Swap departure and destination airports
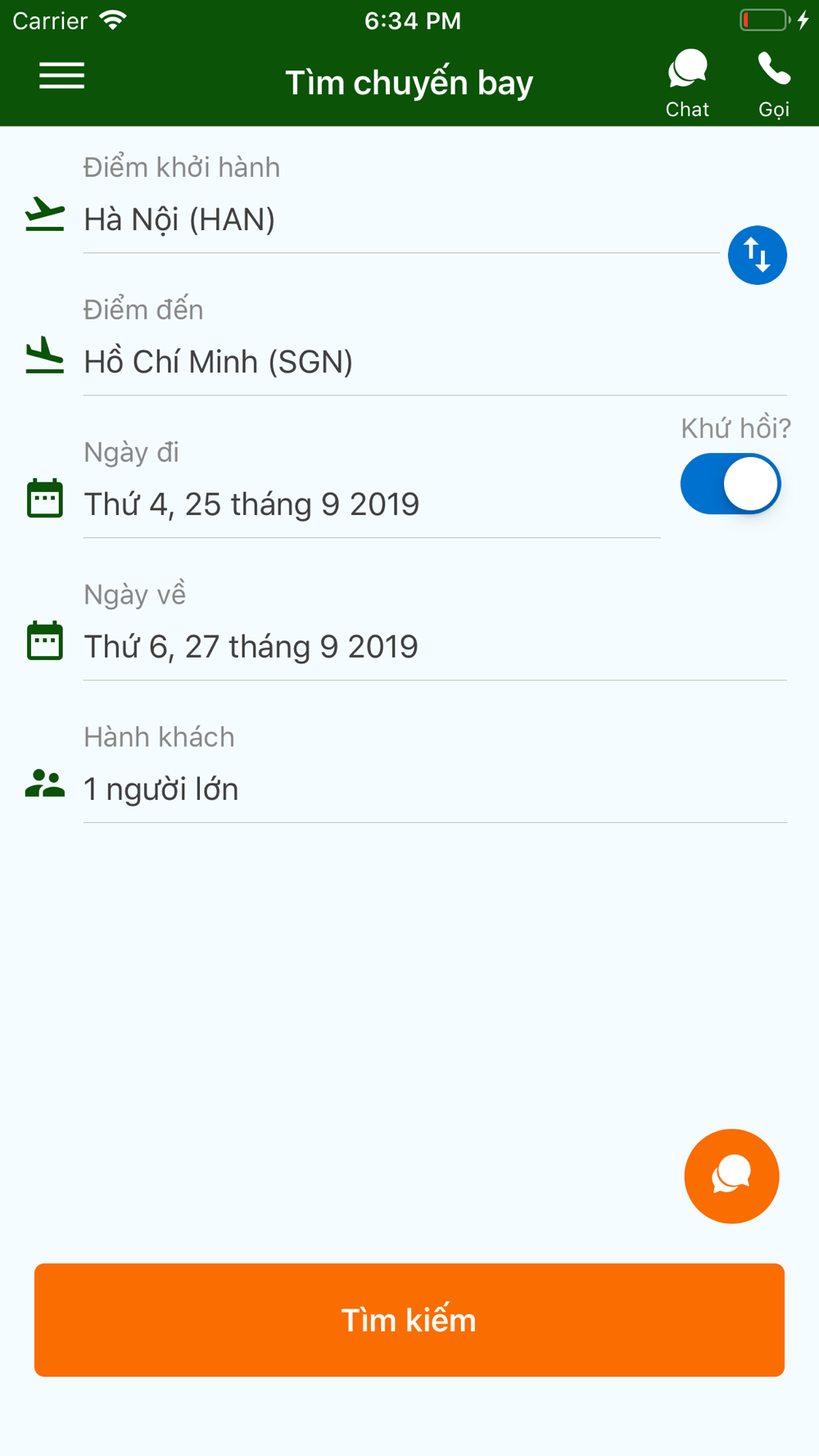Viewport: 819px width, 1456px height. [x=758, y=255]
